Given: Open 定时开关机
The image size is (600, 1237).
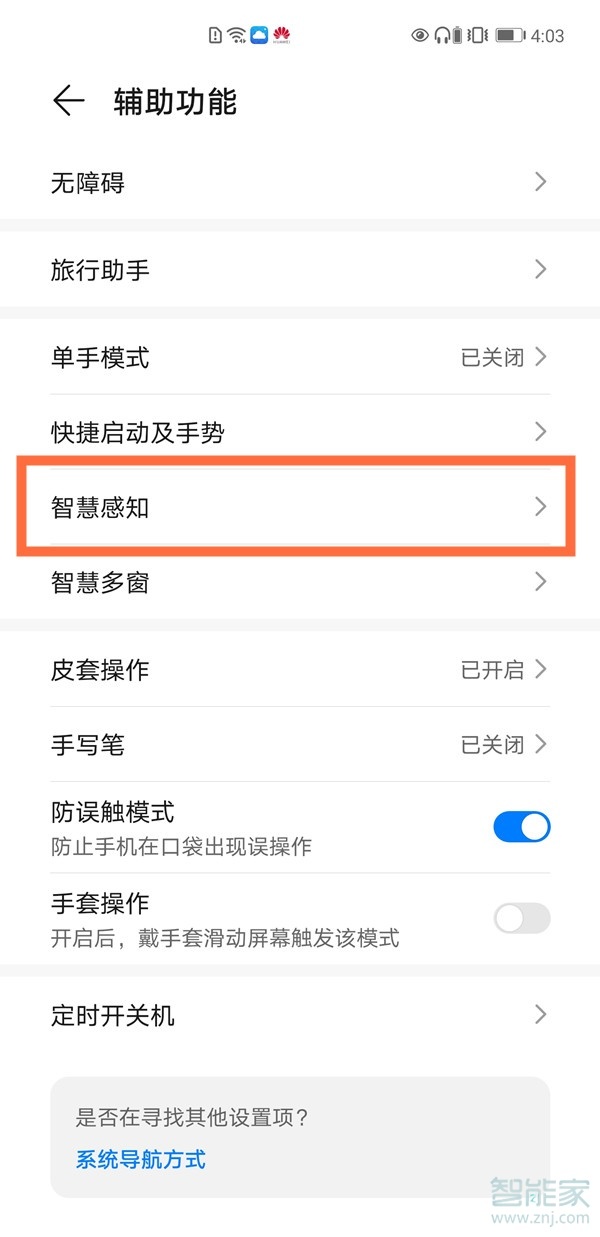Looking at the screenshot, I should 300,1015.
